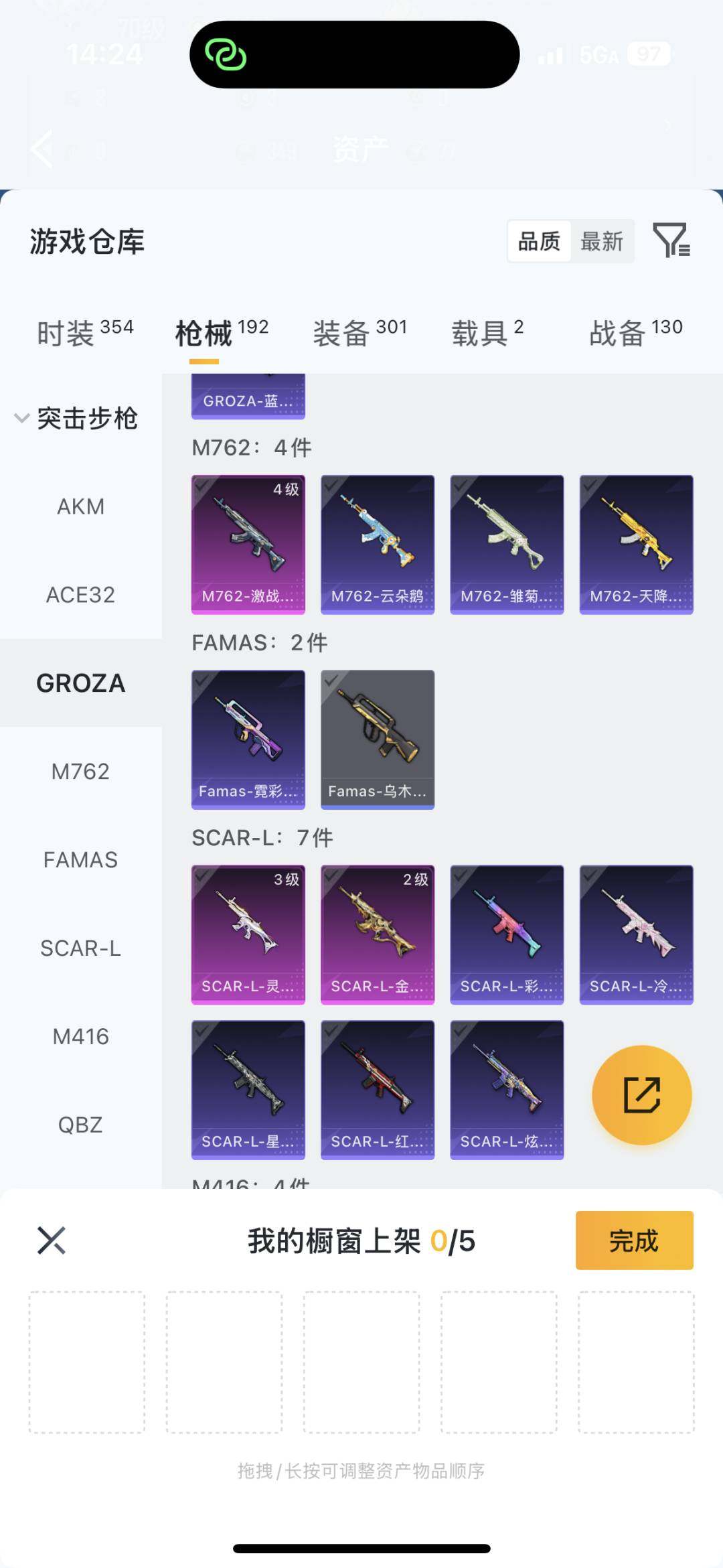The width and height of the screenshot is (723, 1568).
Task: Sort items by 品质
Action: click(x=539, y=241)
